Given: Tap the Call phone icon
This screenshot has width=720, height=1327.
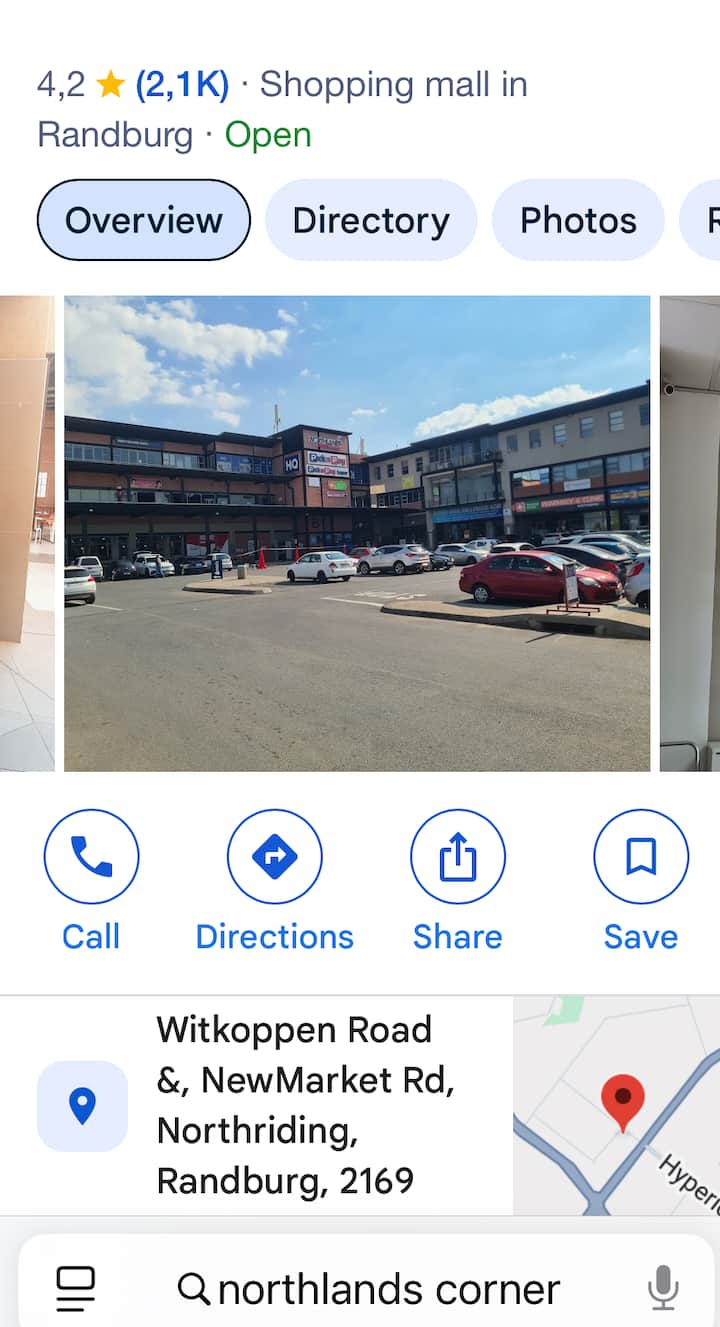Looking at the screenshot, I should [x=91, y=856].
